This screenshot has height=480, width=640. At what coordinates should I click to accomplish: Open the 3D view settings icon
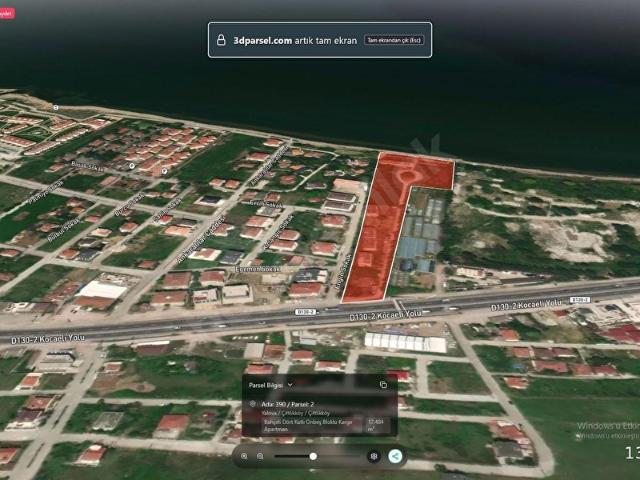pos(373,456)
